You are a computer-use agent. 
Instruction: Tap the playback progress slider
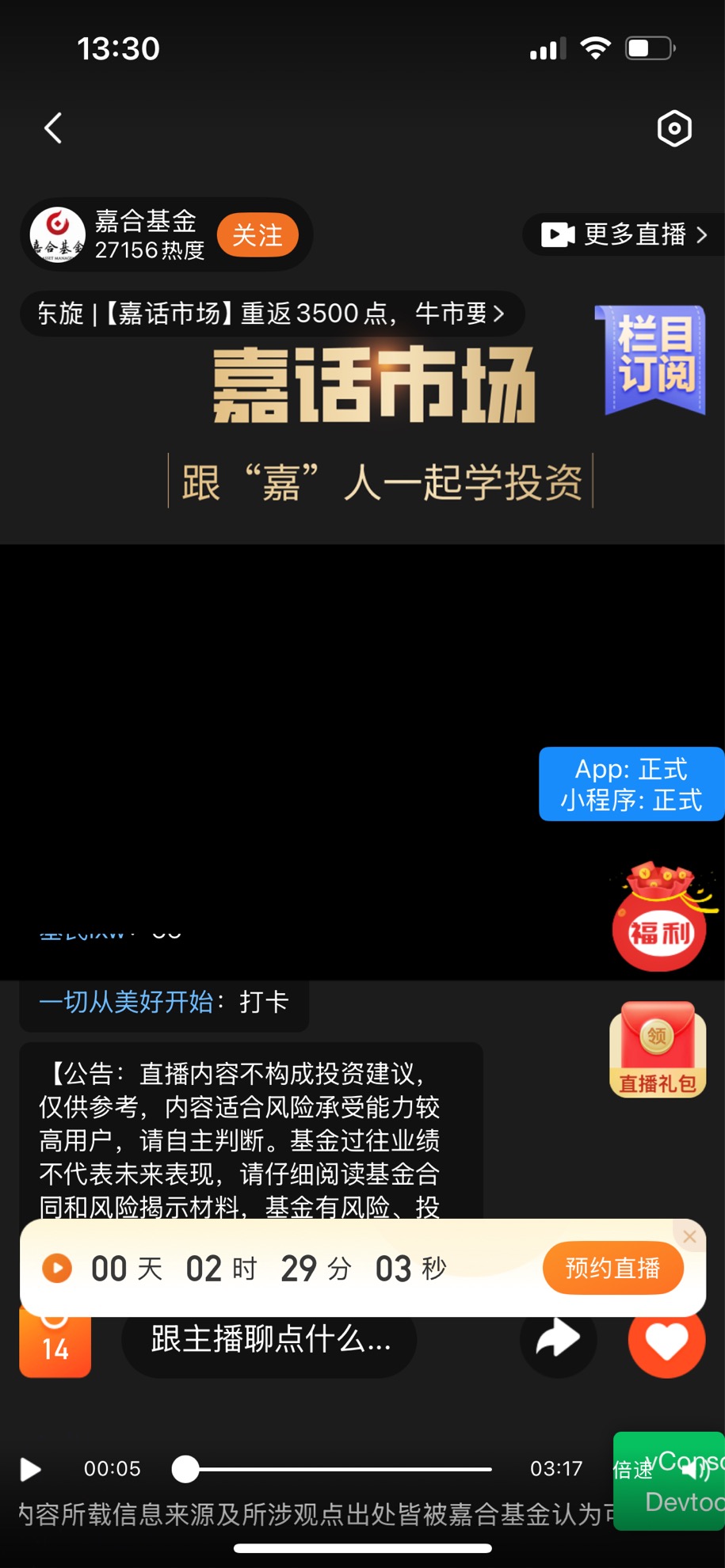coord(333,1470)
